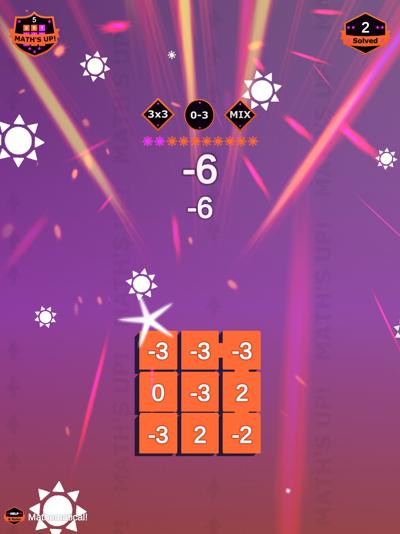Pick the 0 tile in the grid
400x534 pixels.
(158, 393)
